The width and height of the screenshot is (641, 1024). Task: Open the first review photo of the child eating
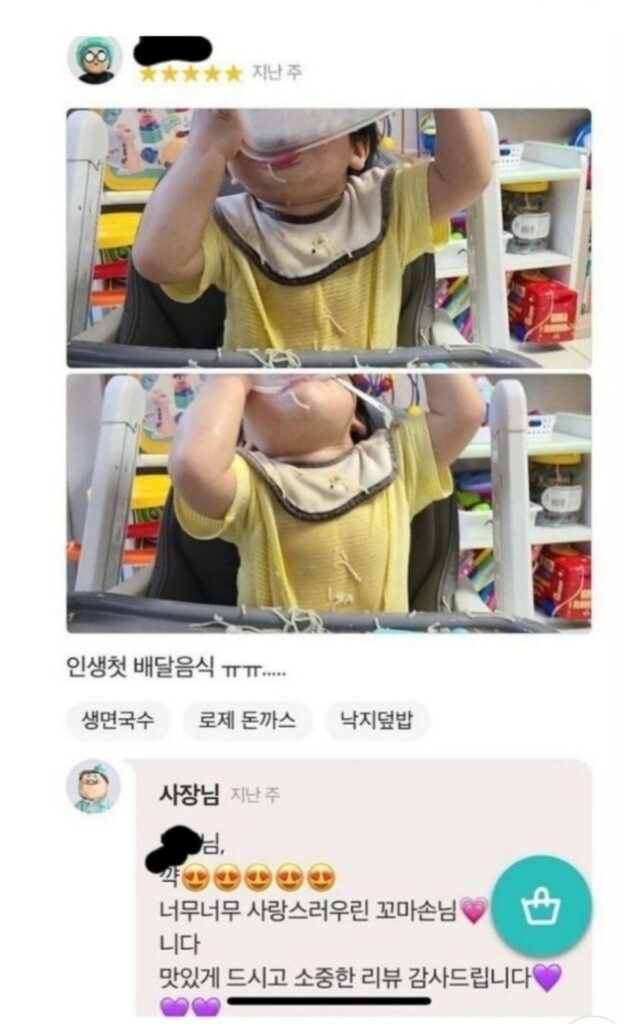[328, 238]
